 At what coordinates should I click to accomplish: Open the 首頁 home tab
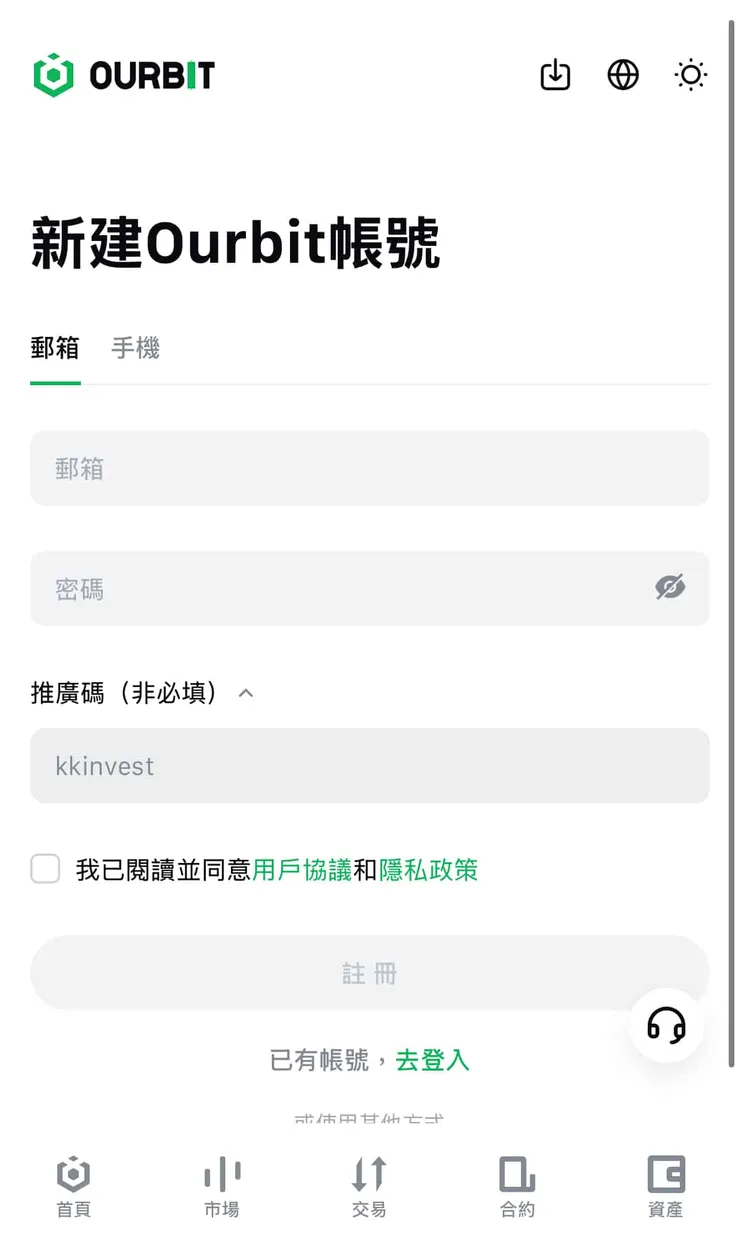point(73,1185)
